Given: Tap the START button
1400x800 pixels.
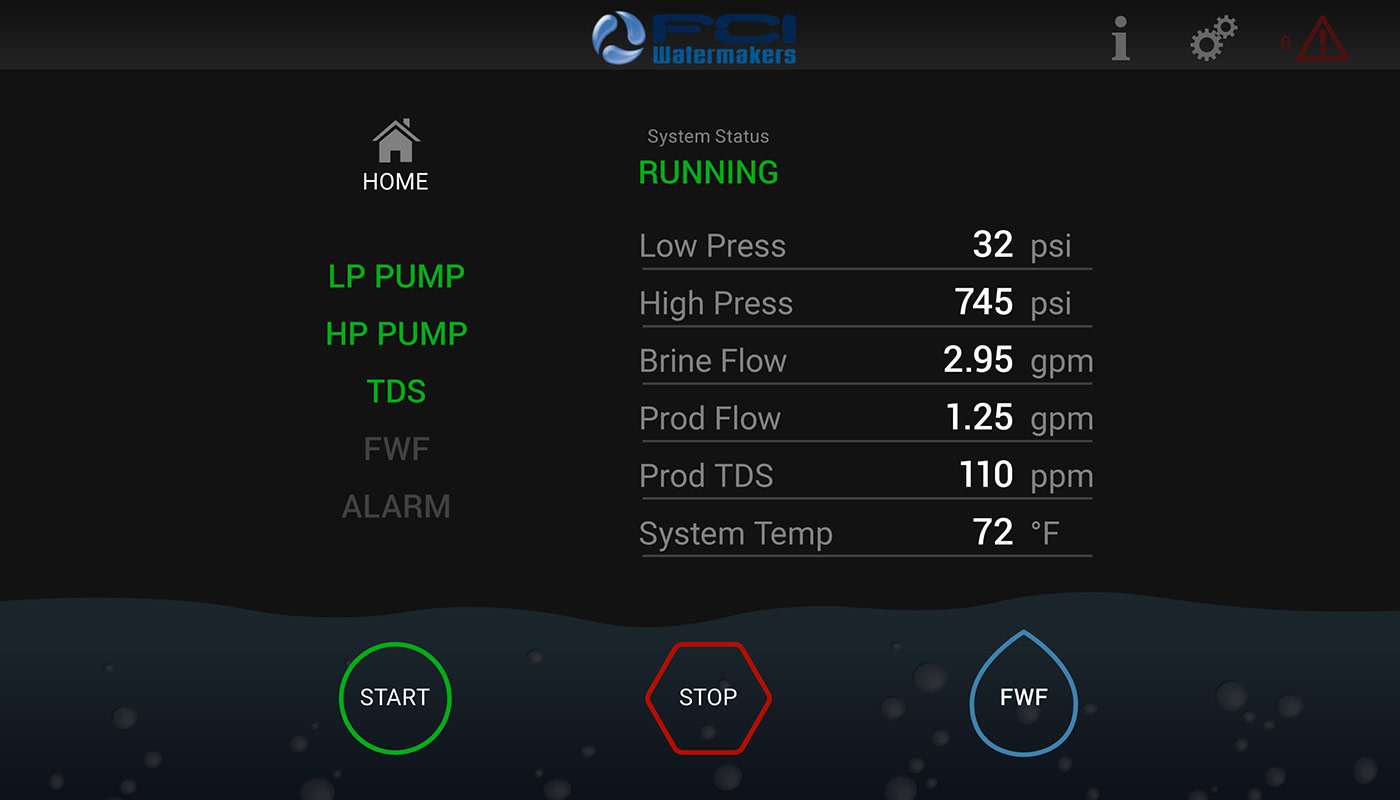Looking at the screenshot, I should click(x=395, y=698).
